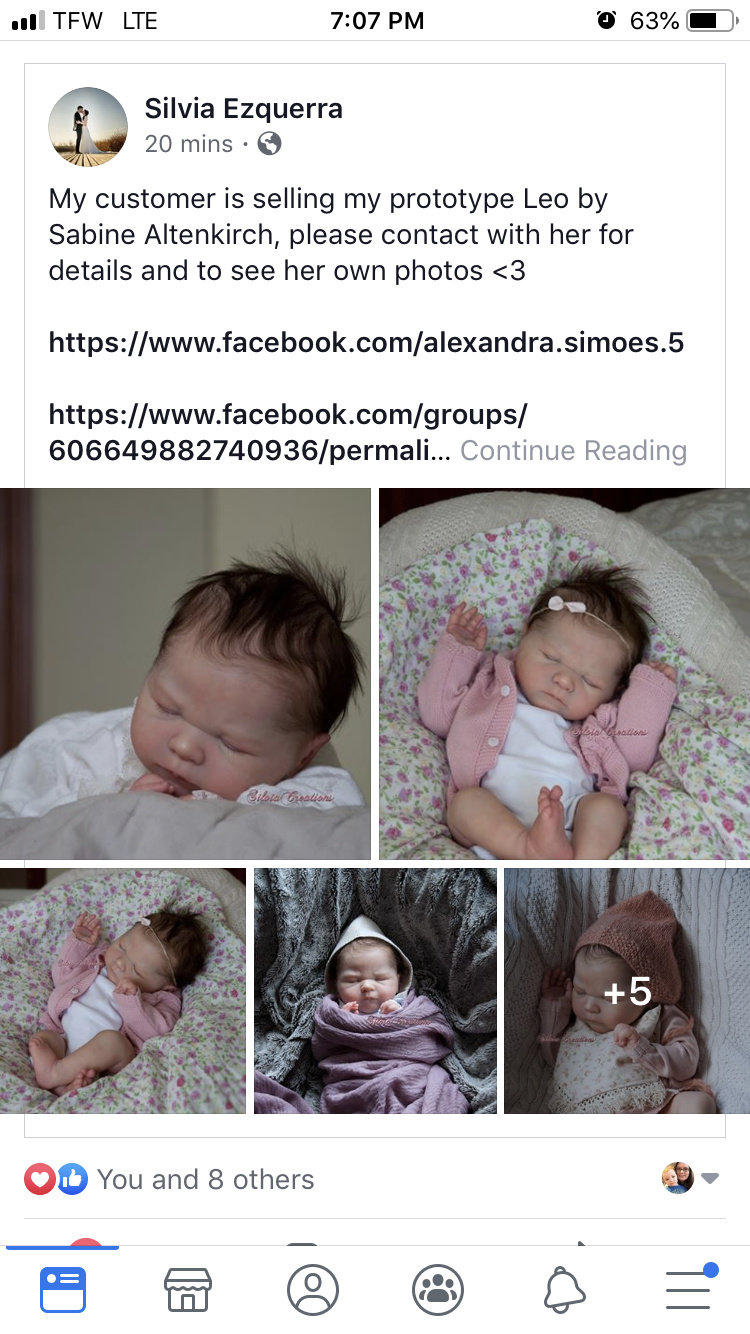Open Silvia Ezquerra's profile name link
750x1334 pixels.
(x=243, y=108)
